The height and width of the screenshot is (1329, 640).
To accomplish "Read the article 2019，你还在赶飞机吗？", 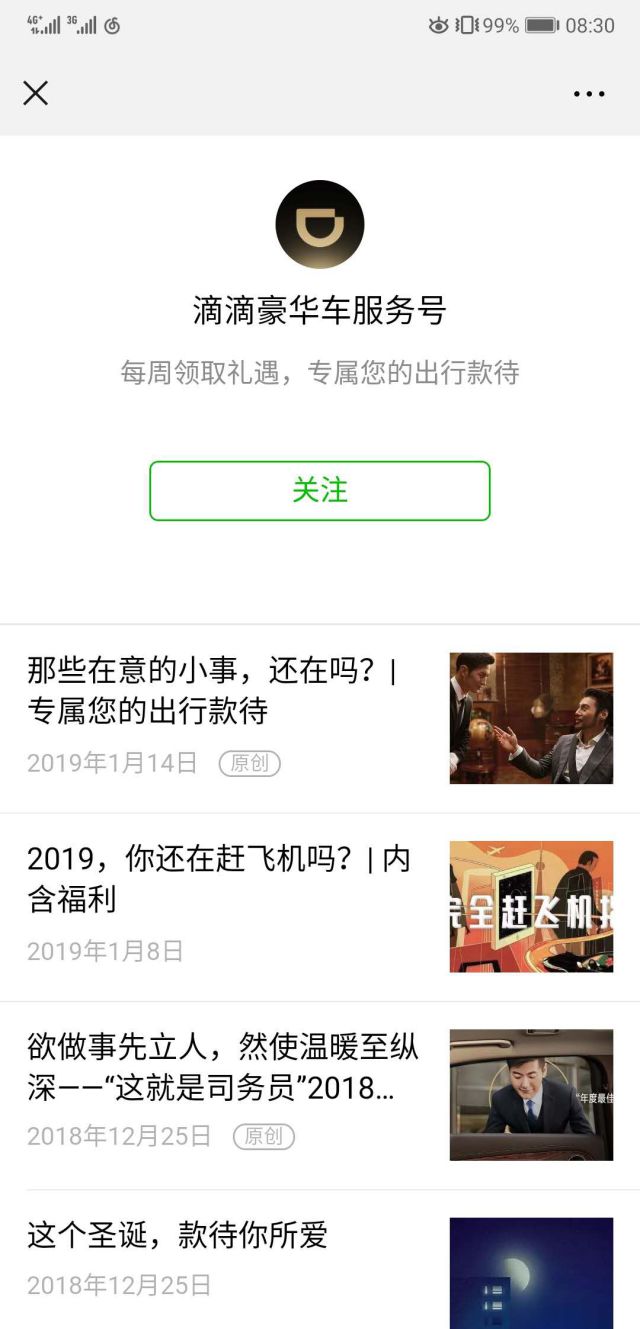I will (219, 878).
